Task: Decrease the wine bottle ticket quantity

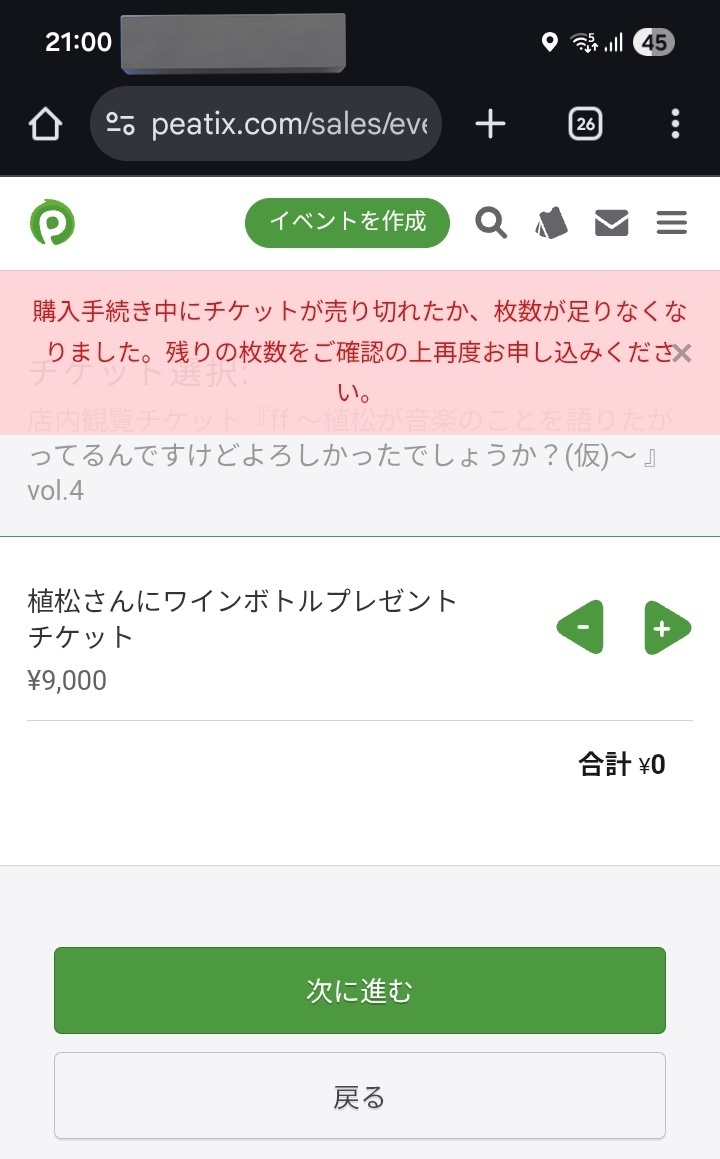Action: click(x=580, y=628)
